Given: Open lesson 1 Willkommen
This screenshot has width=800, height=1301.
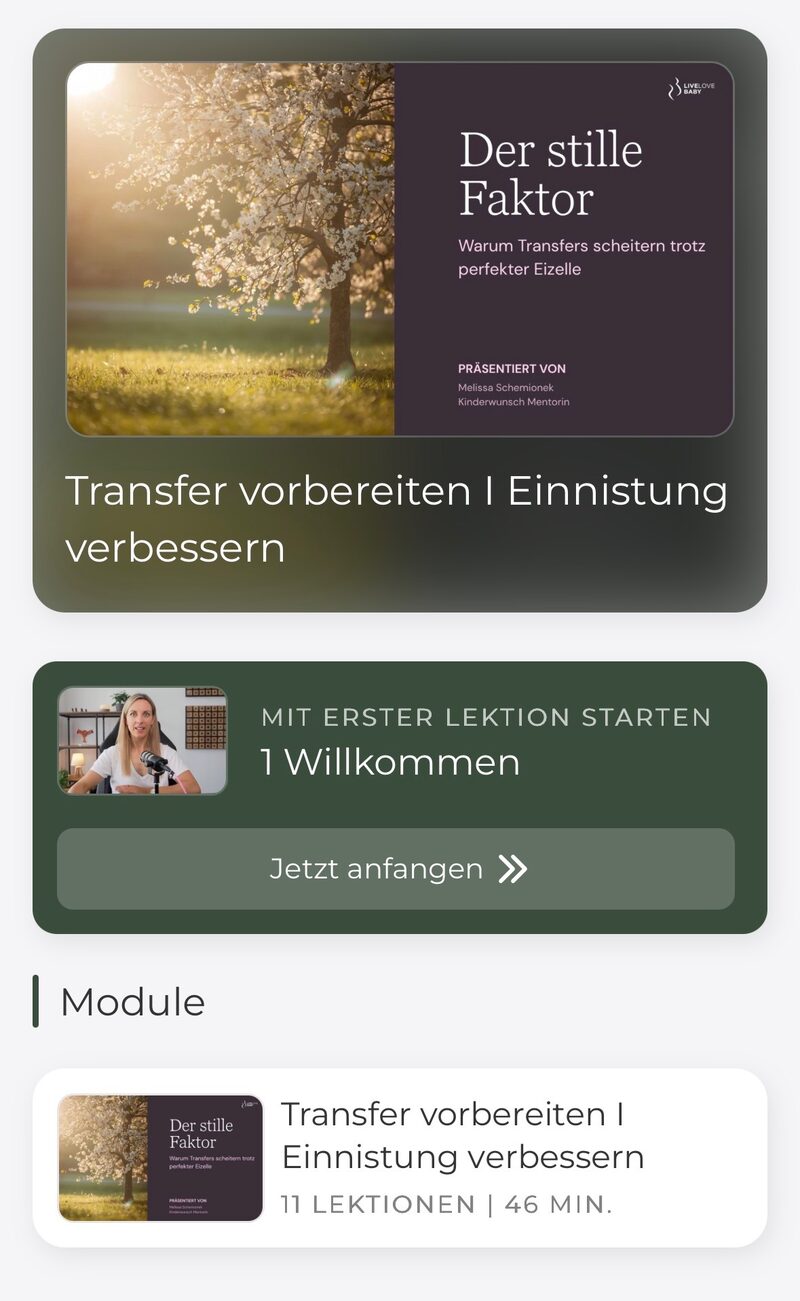Looking at the screenshot, I should [389, 761].
